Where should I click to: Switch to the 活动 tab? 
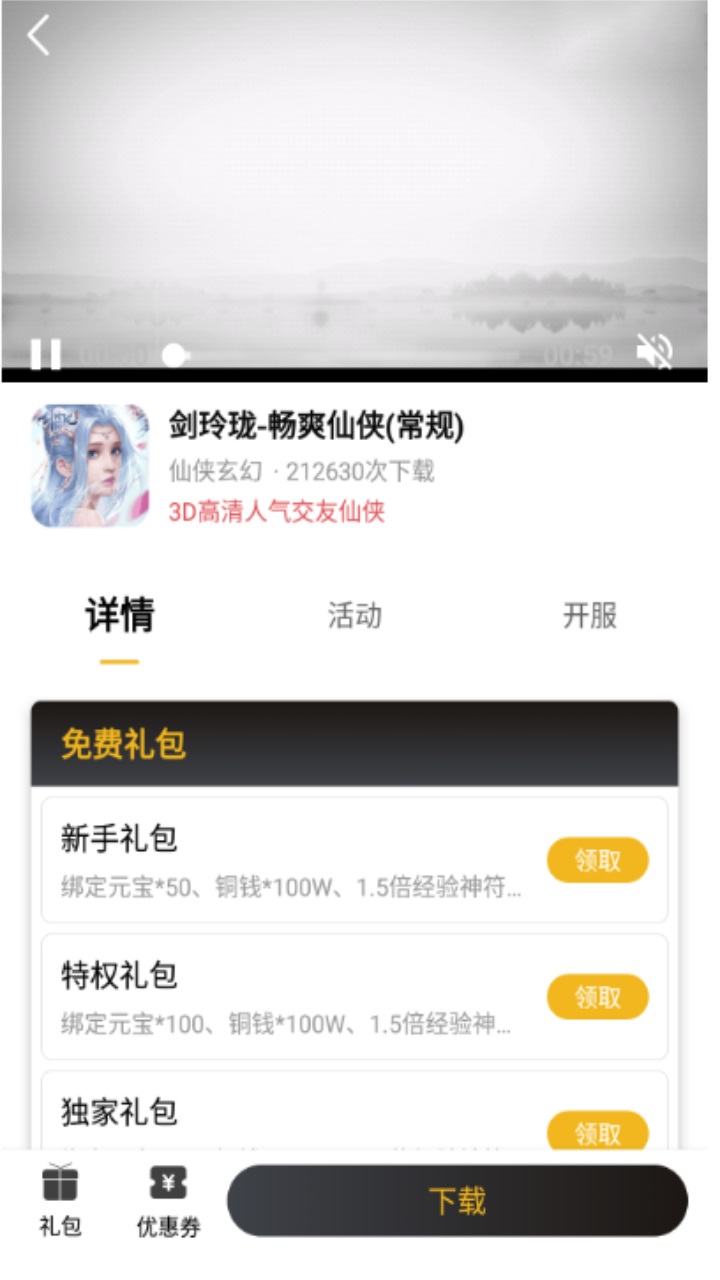point(353,617)
